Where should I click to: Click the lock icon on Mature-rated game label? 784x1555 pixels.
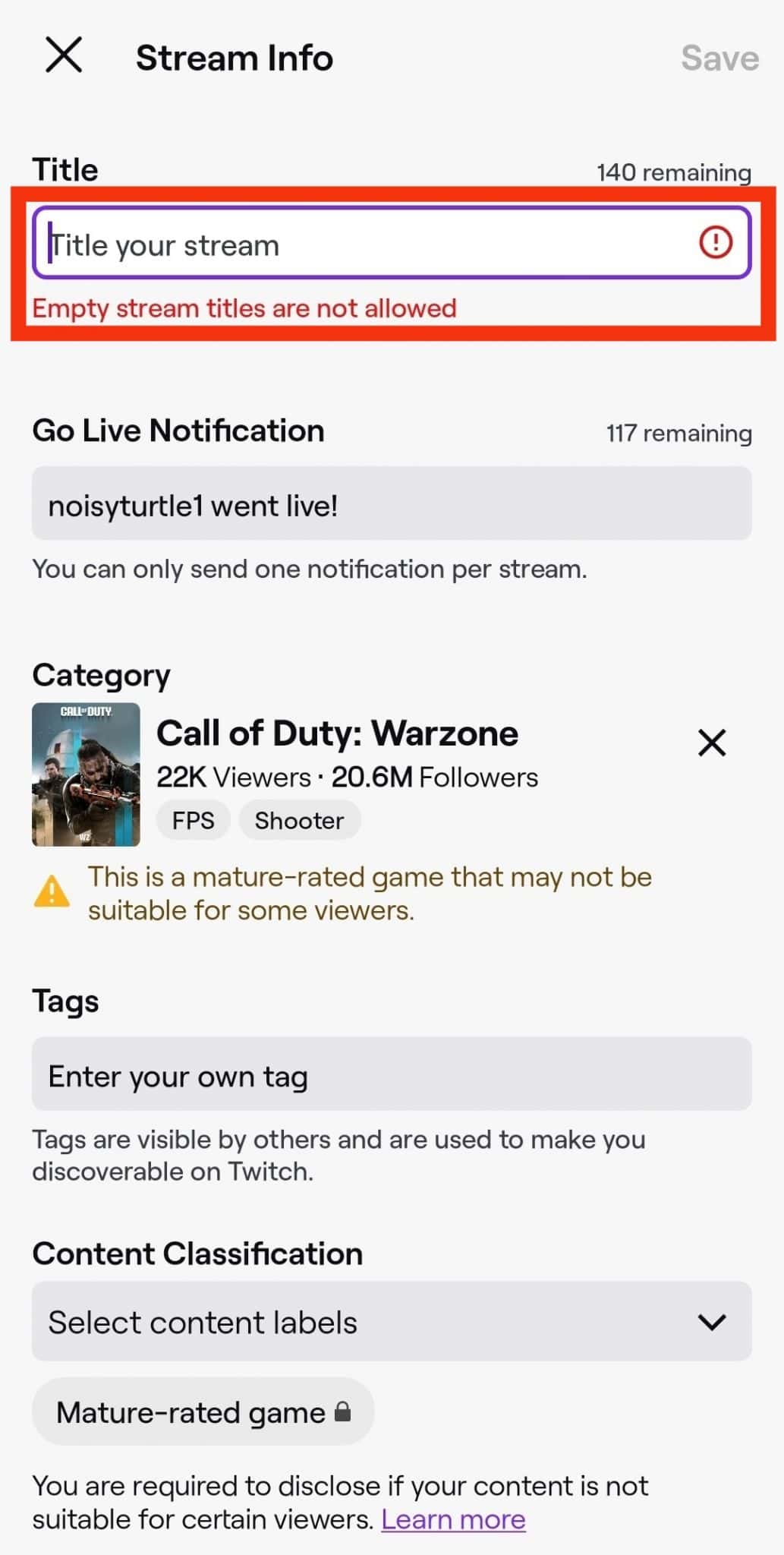(343, 1411)
